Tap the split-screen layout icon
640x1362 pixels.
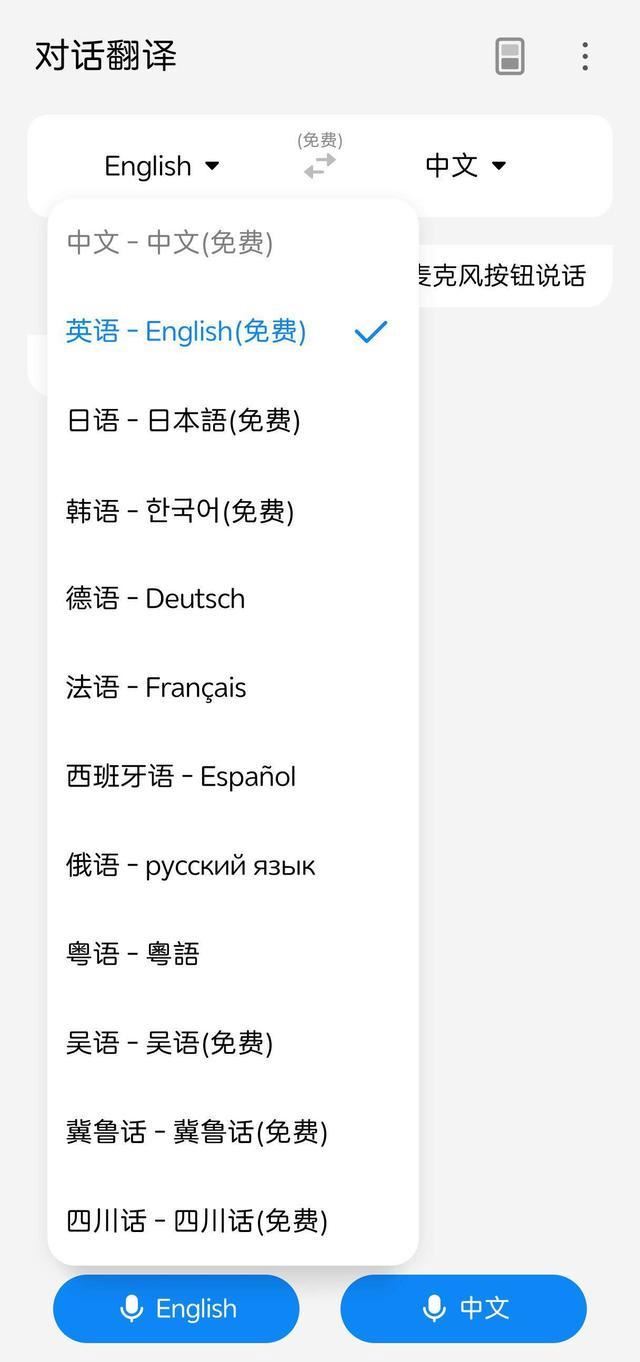tap(510, 56)
